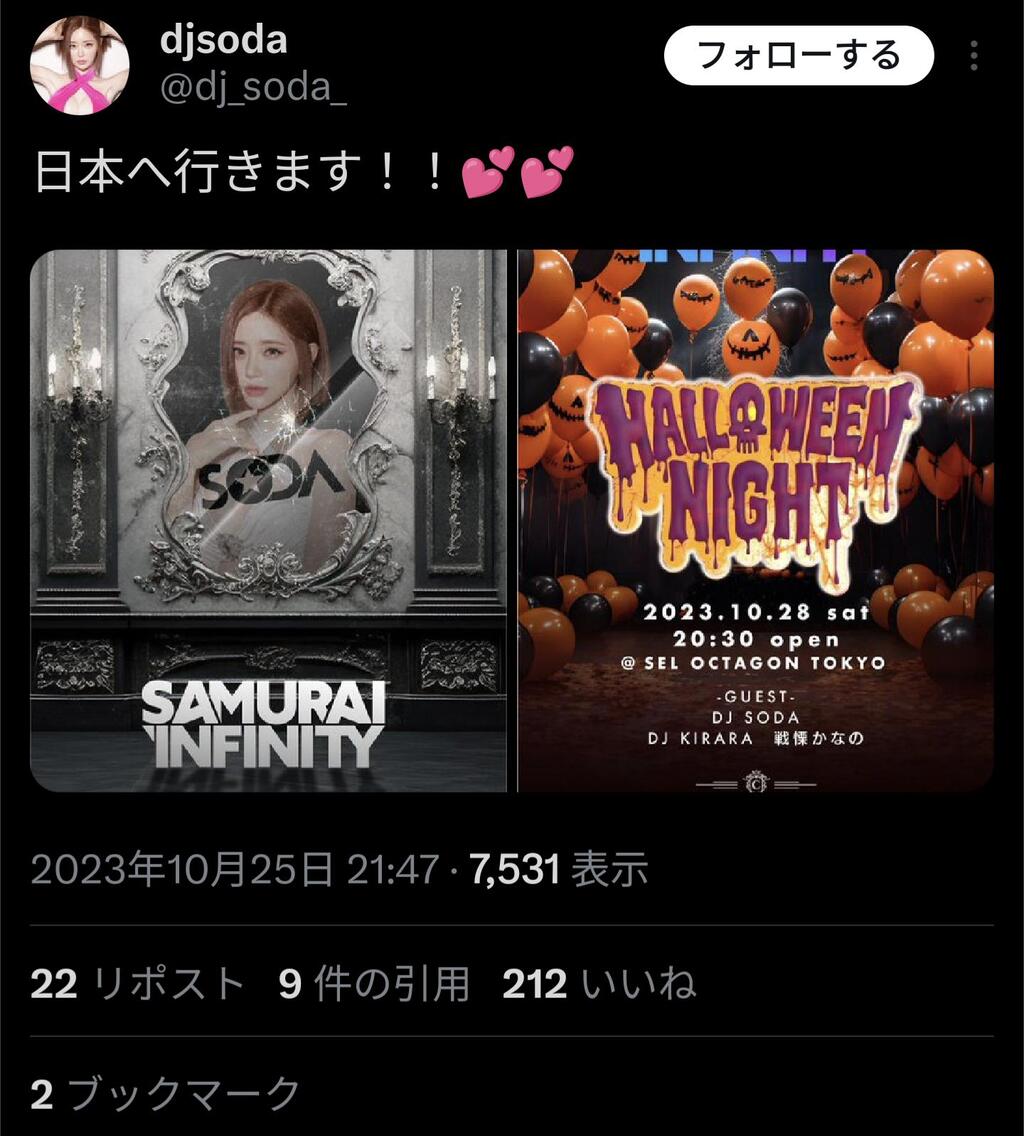The width and height of the screenshot is (1024, 1136).
Task: Open the Halloween Night flyer image
Action: click(755, 521)
